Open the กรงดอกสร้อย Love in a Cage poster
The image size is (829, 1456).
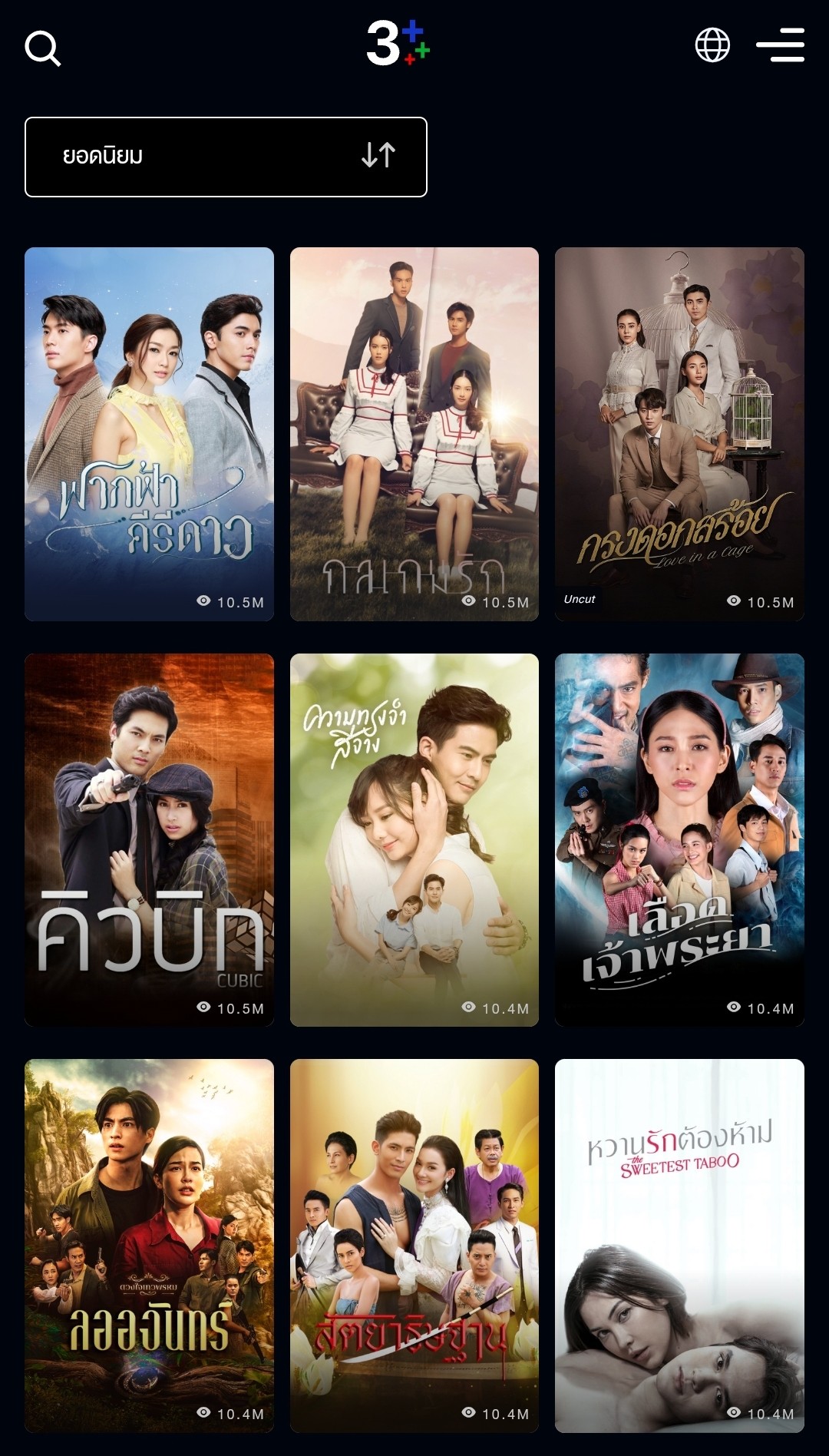point(679,434)
